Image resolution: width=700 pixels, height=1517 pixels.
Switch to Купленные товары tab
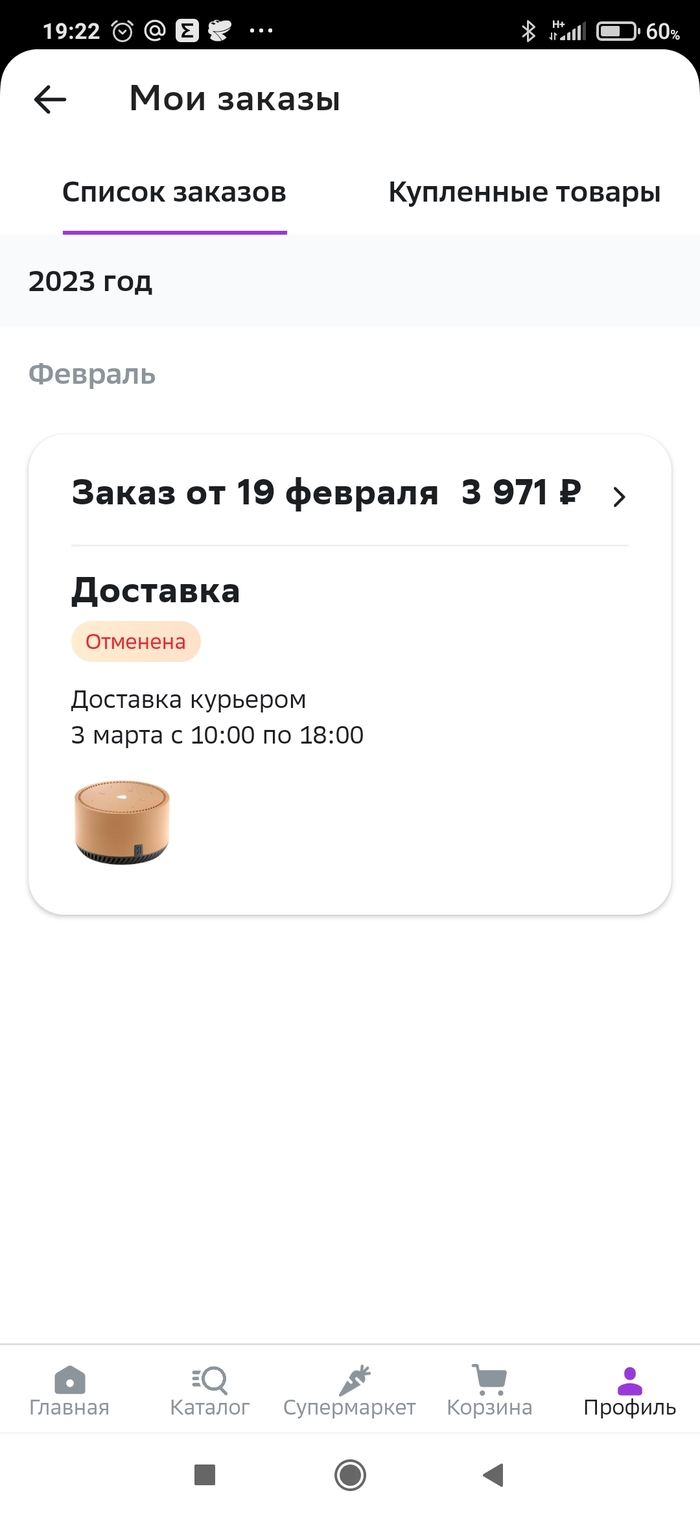click(x=524, y=192)
